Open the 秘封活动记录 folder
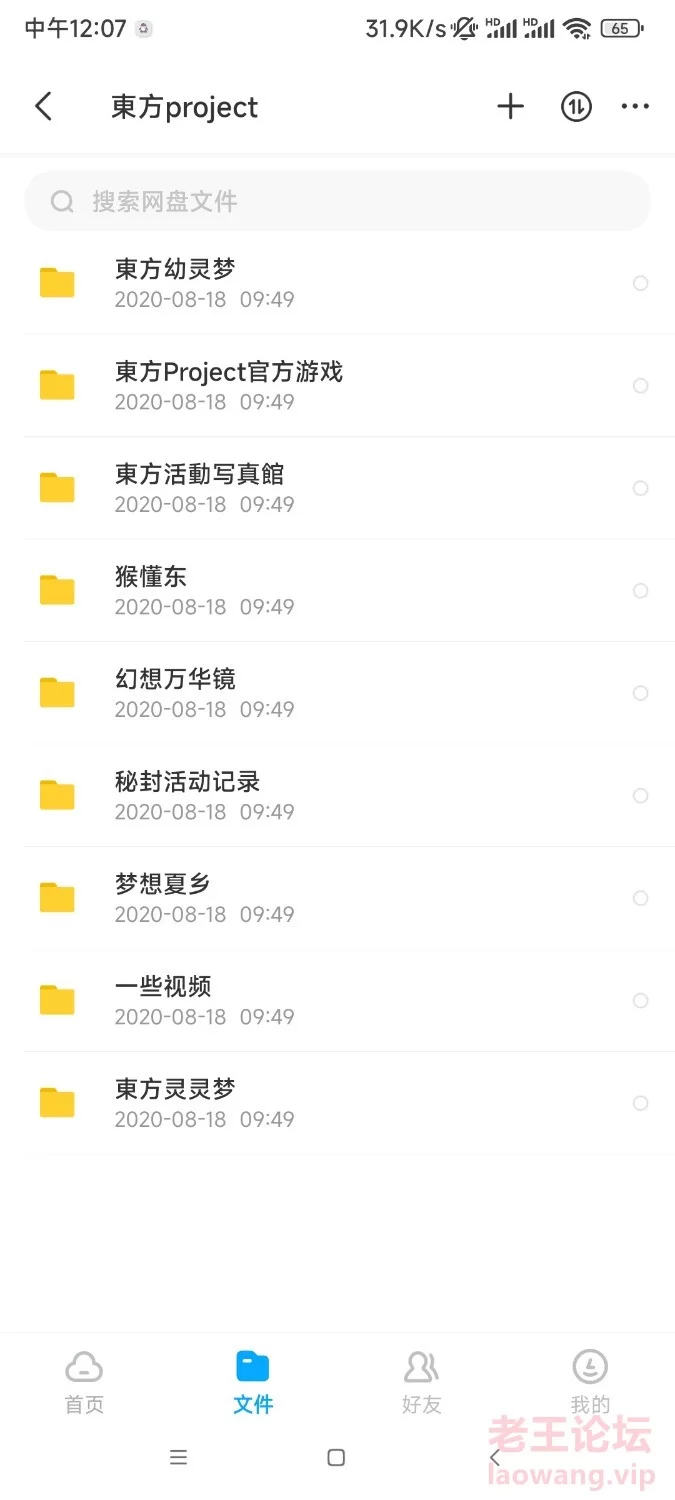This screenshot has width=675, height=1500. (x=337, y=796)
